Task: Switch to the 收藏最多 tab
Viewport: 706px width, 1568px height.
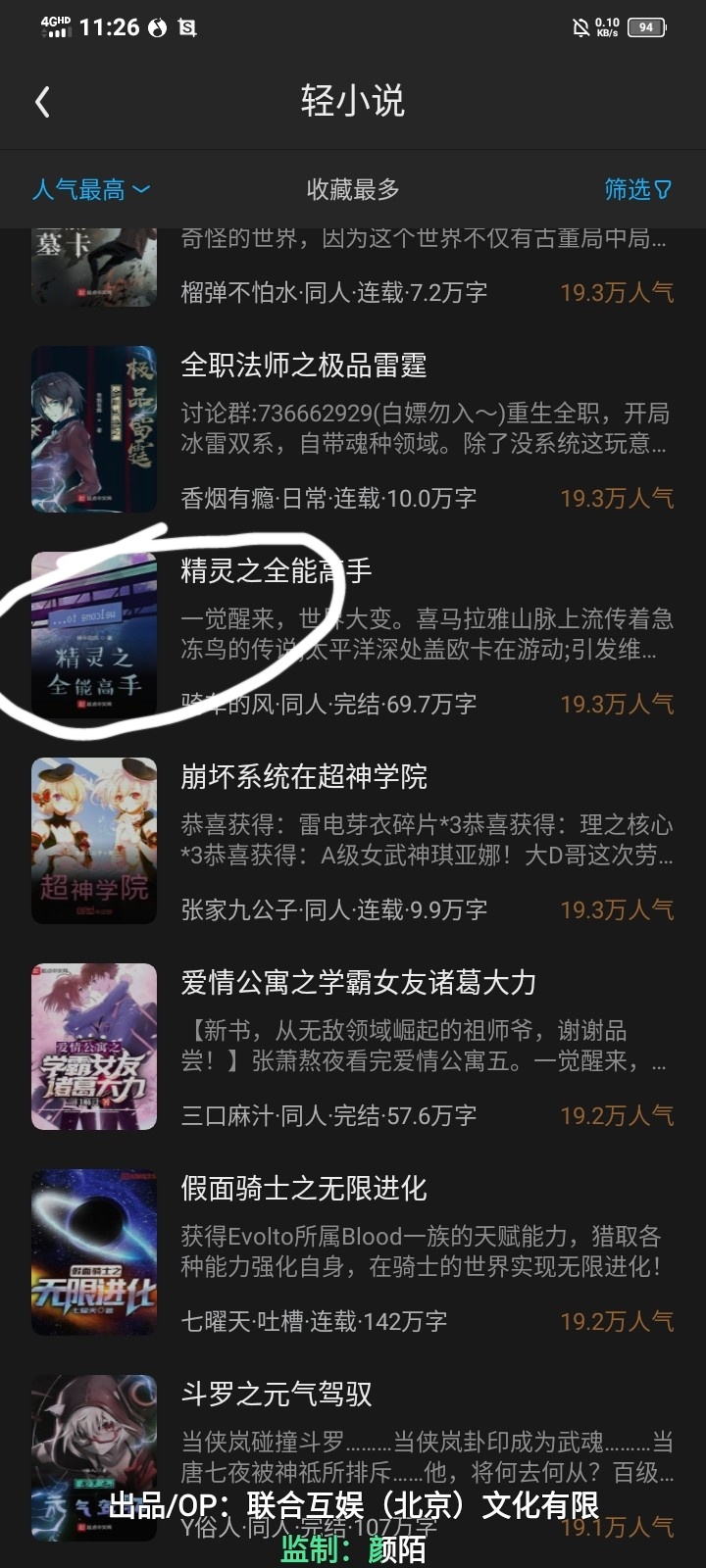Action: click(353, 189)
